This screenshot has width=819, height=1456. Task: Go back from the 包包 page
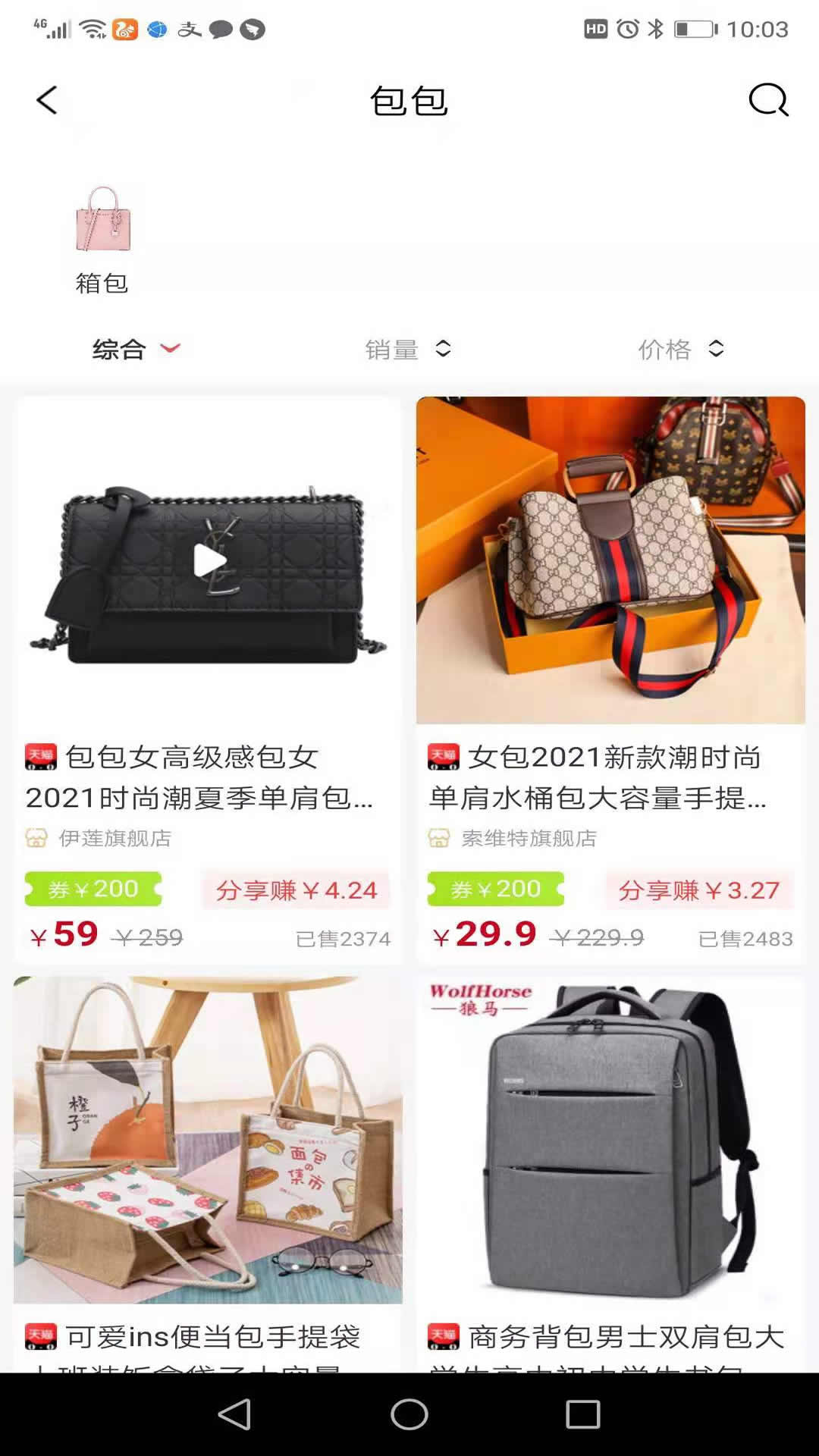point(47,100)
